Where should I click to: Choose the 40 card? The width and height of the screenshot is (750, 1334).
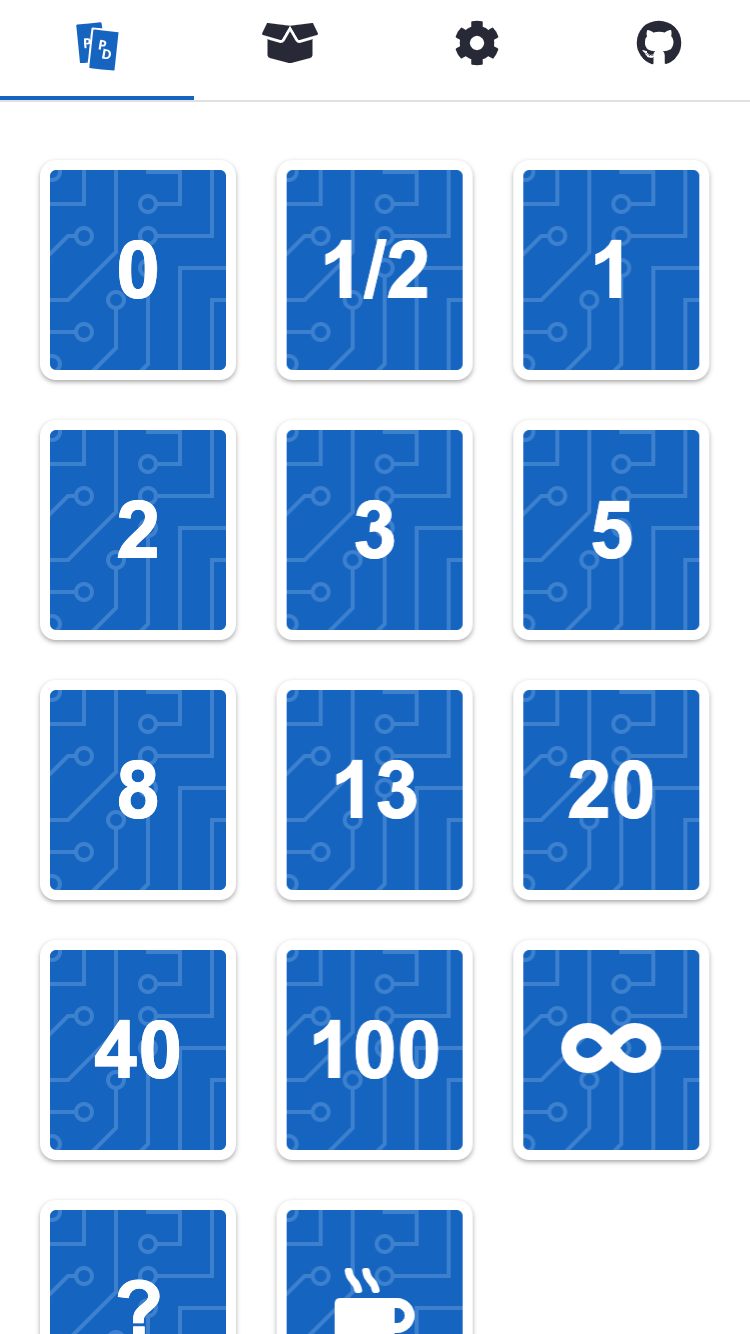pyautogui.click(x=138, y=1050)
